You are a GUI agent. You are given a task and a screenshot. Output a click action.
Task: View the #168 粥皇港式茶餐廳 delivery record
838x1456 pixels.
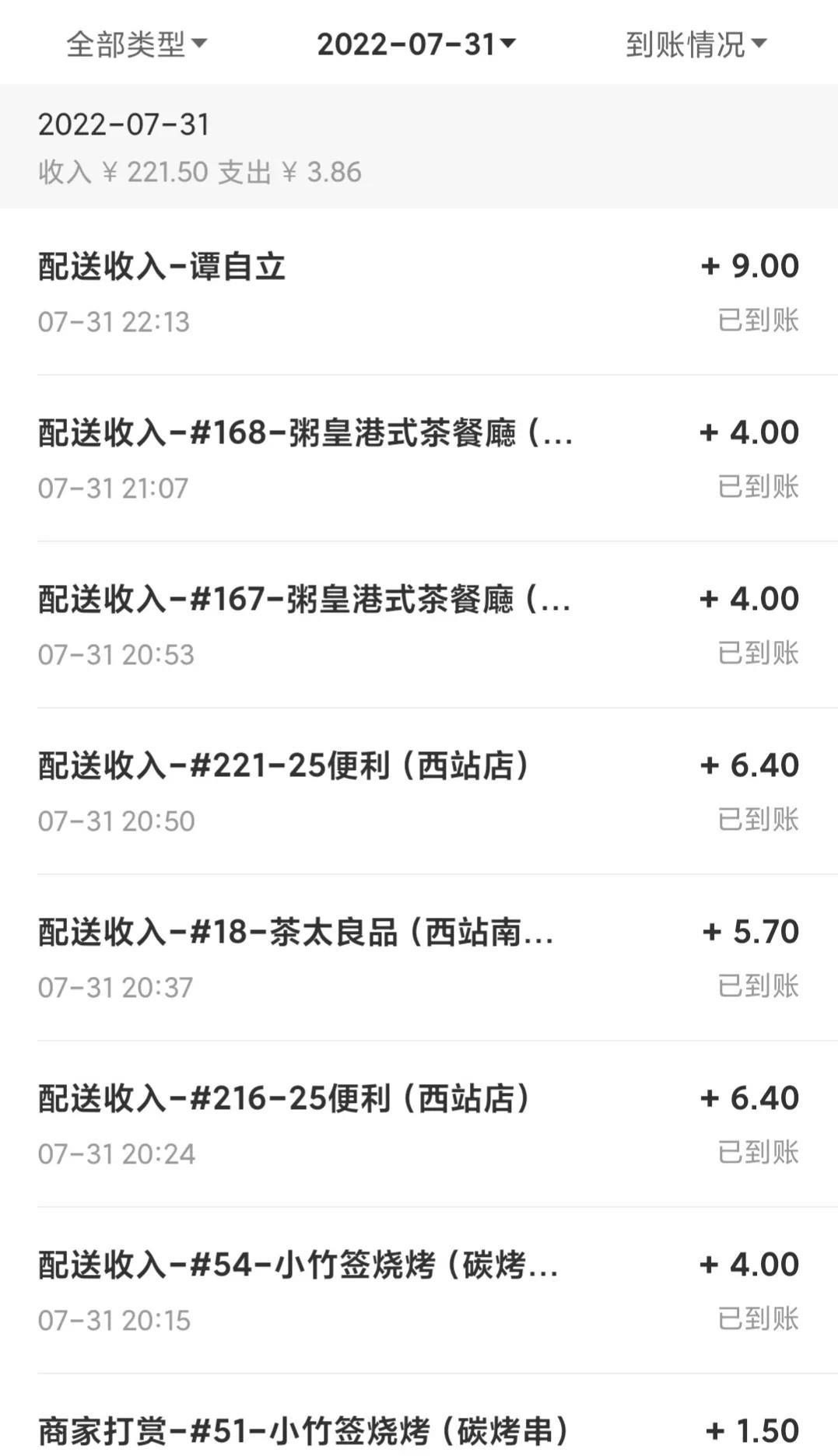click(419, 459)
